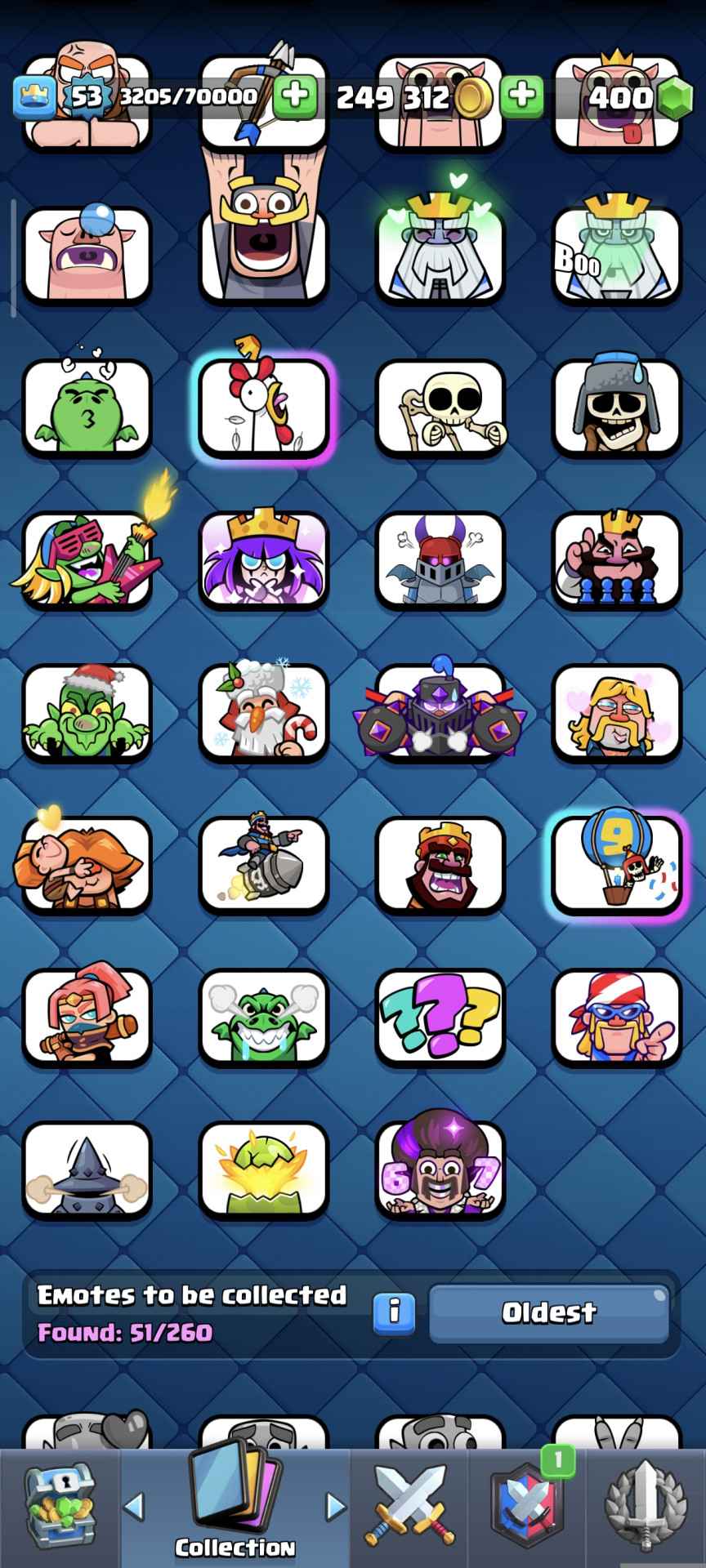
Task: Open the clan shield tab with badge
Action: tap(527, 1507)
